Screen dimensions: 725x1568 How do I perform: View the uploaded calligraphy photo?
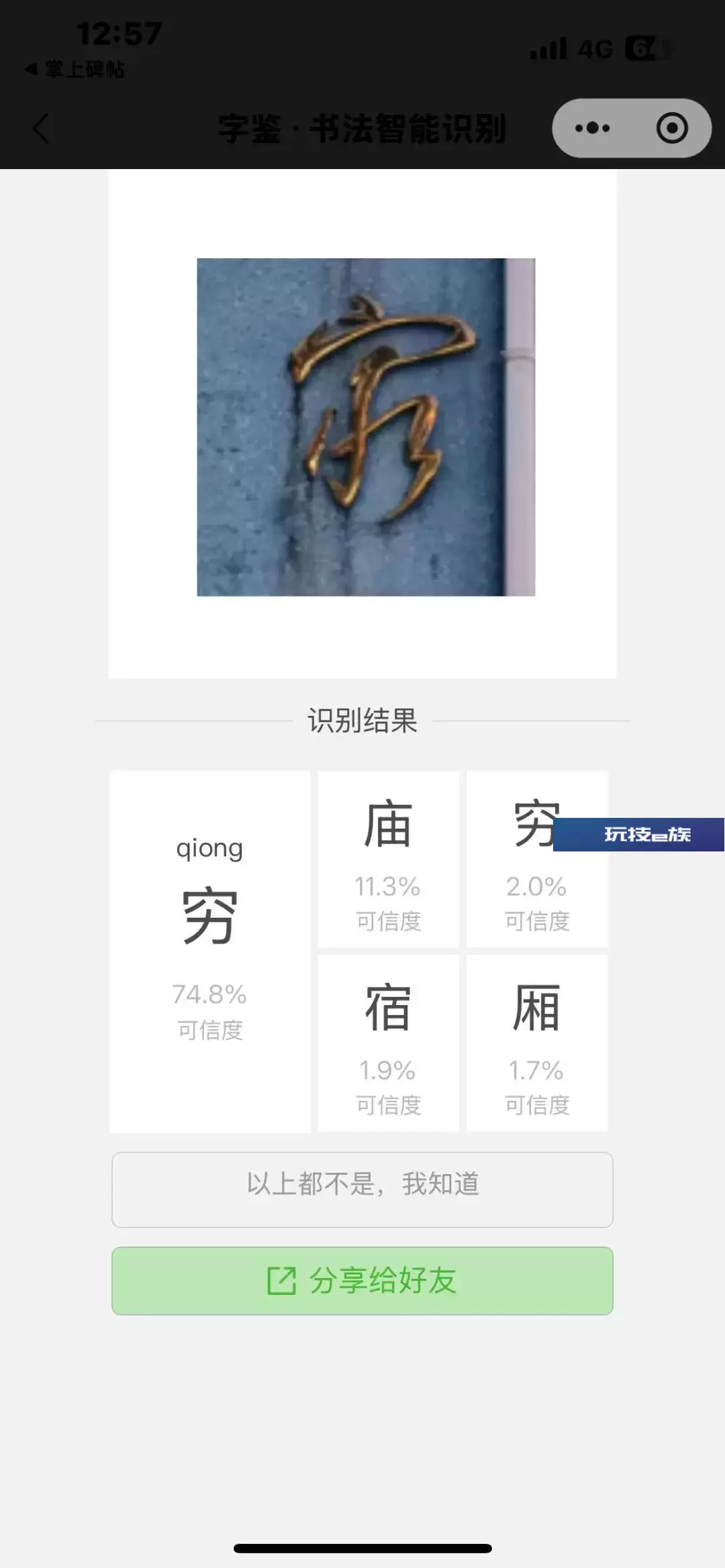(x=366, y=427)
